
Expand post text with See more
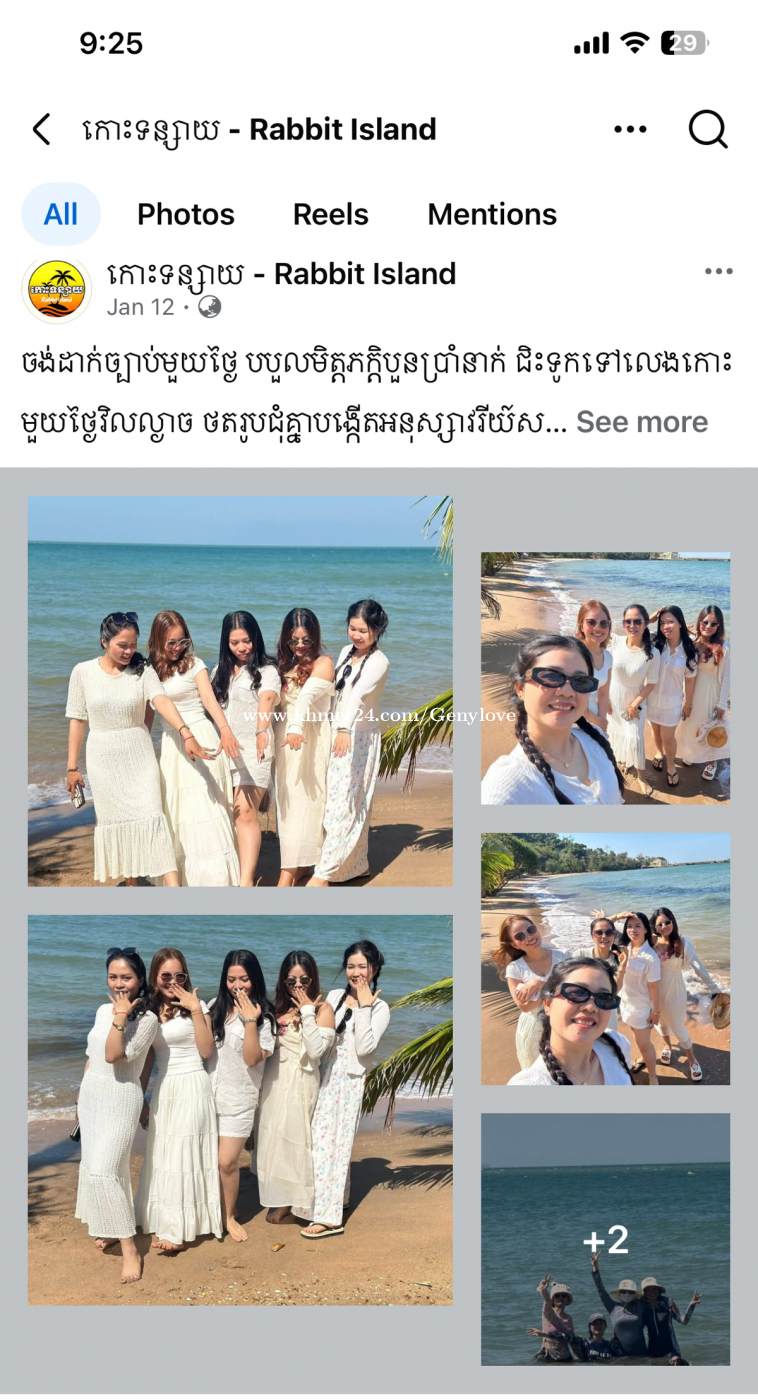tap(642, 422)
